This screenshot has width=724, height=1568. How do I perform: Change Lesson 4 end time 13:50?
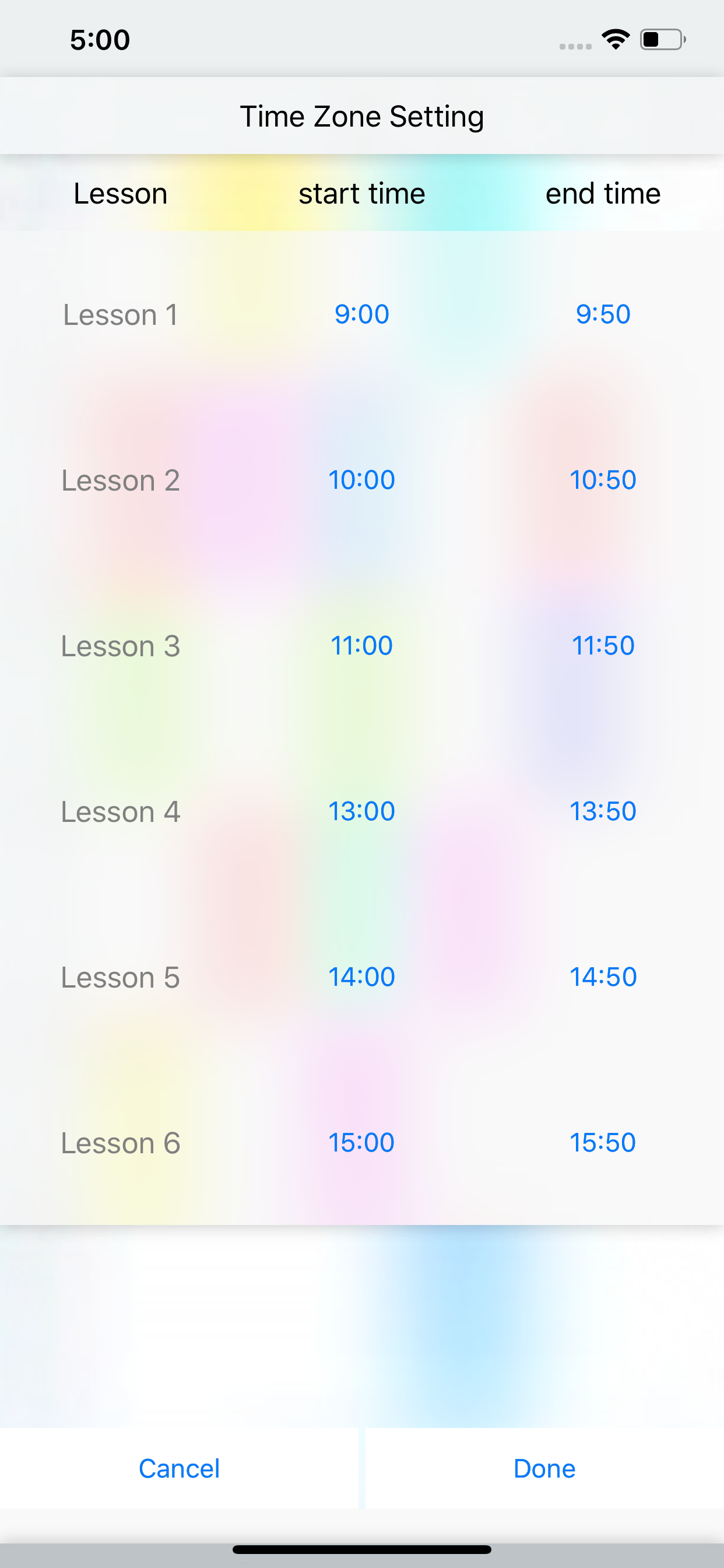[602, 811]
